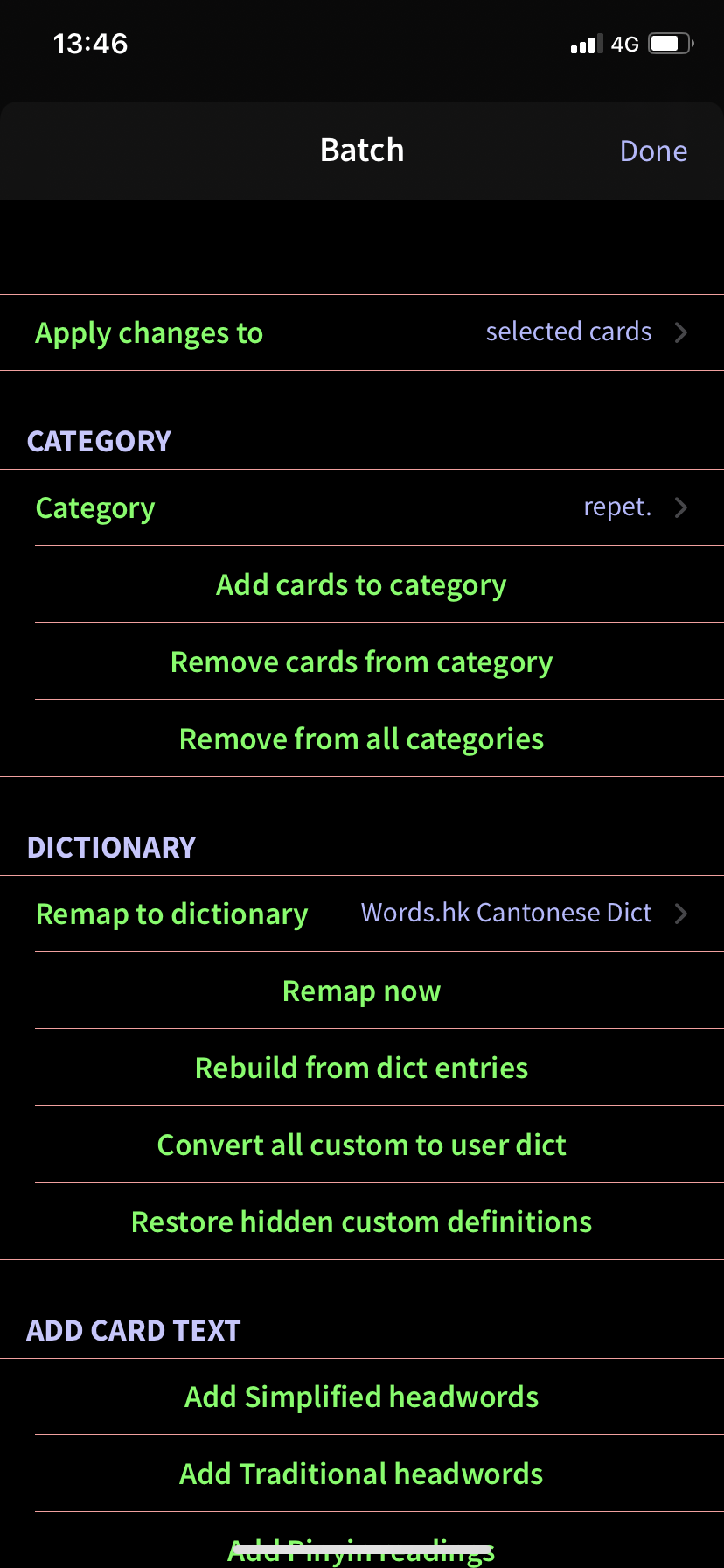
Task: Tap Add Traditional headwords
Action: coord(362,1473)
